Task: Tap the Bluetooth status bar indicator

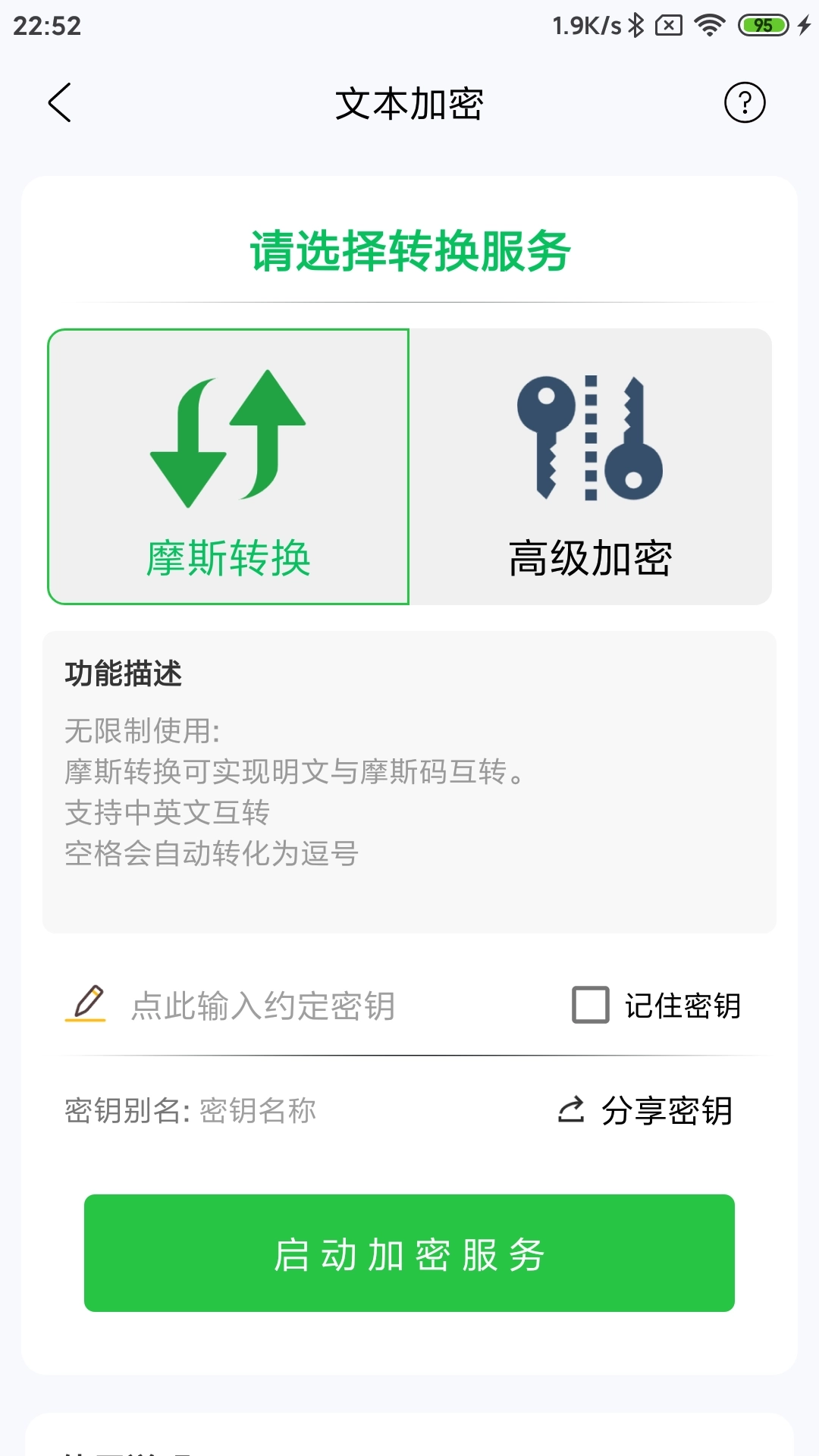Action: tap(636, 25)
